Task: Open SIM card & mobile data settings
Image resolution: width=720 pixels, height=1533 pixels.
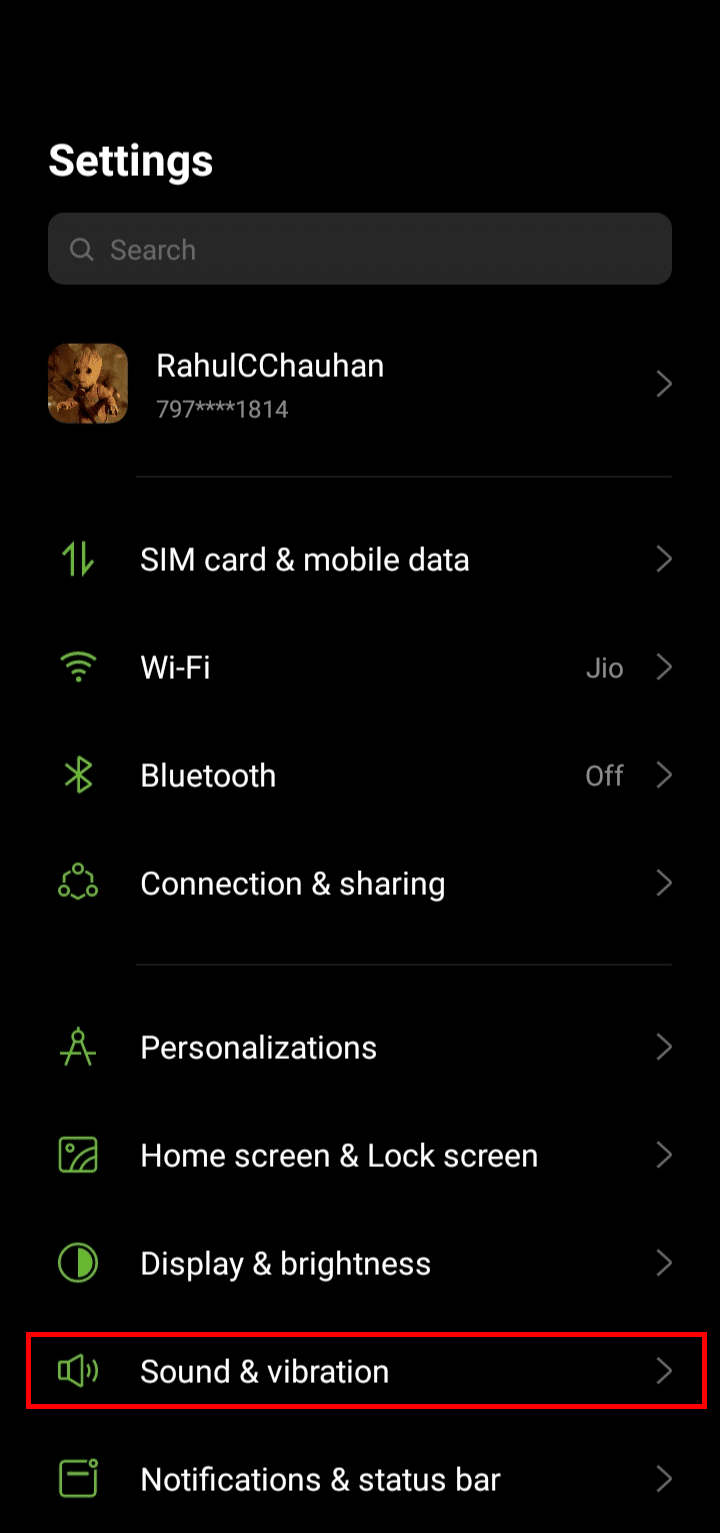Action: click(360, 559)
